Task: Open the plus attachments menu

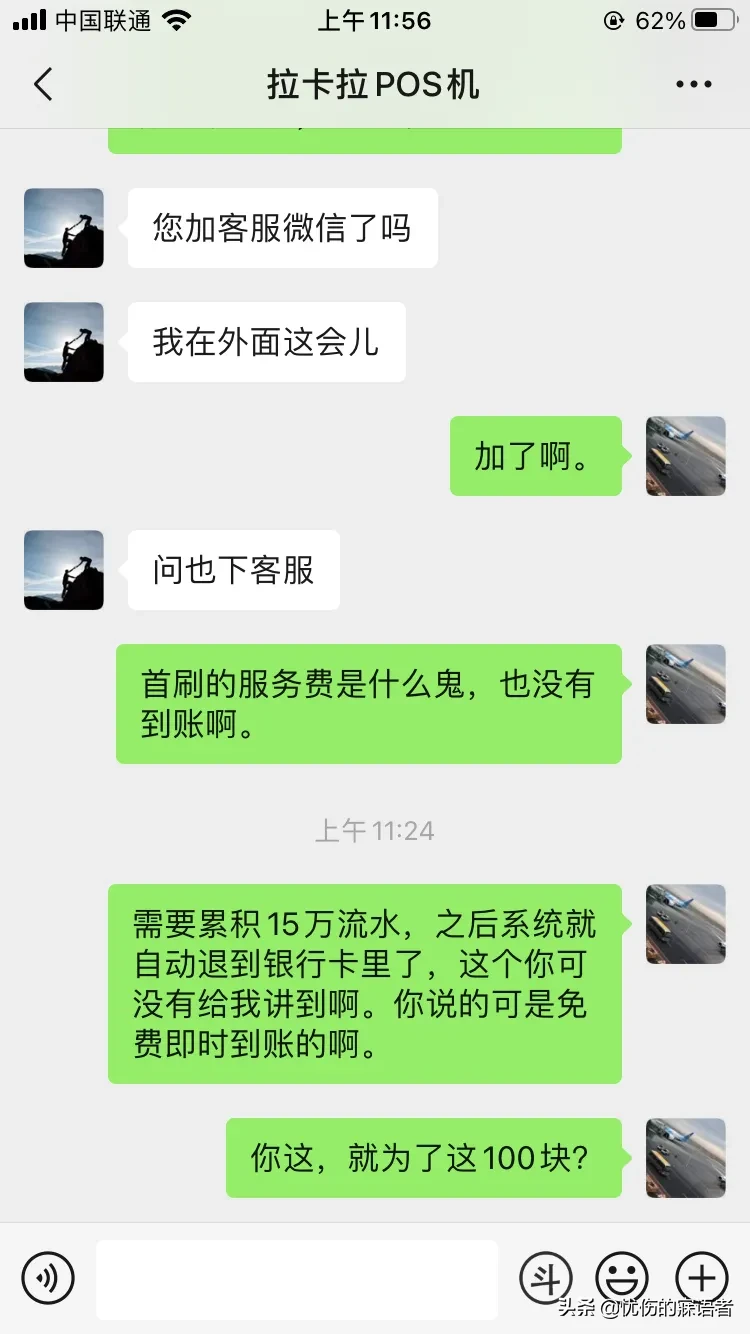Action: [702, 1277]
